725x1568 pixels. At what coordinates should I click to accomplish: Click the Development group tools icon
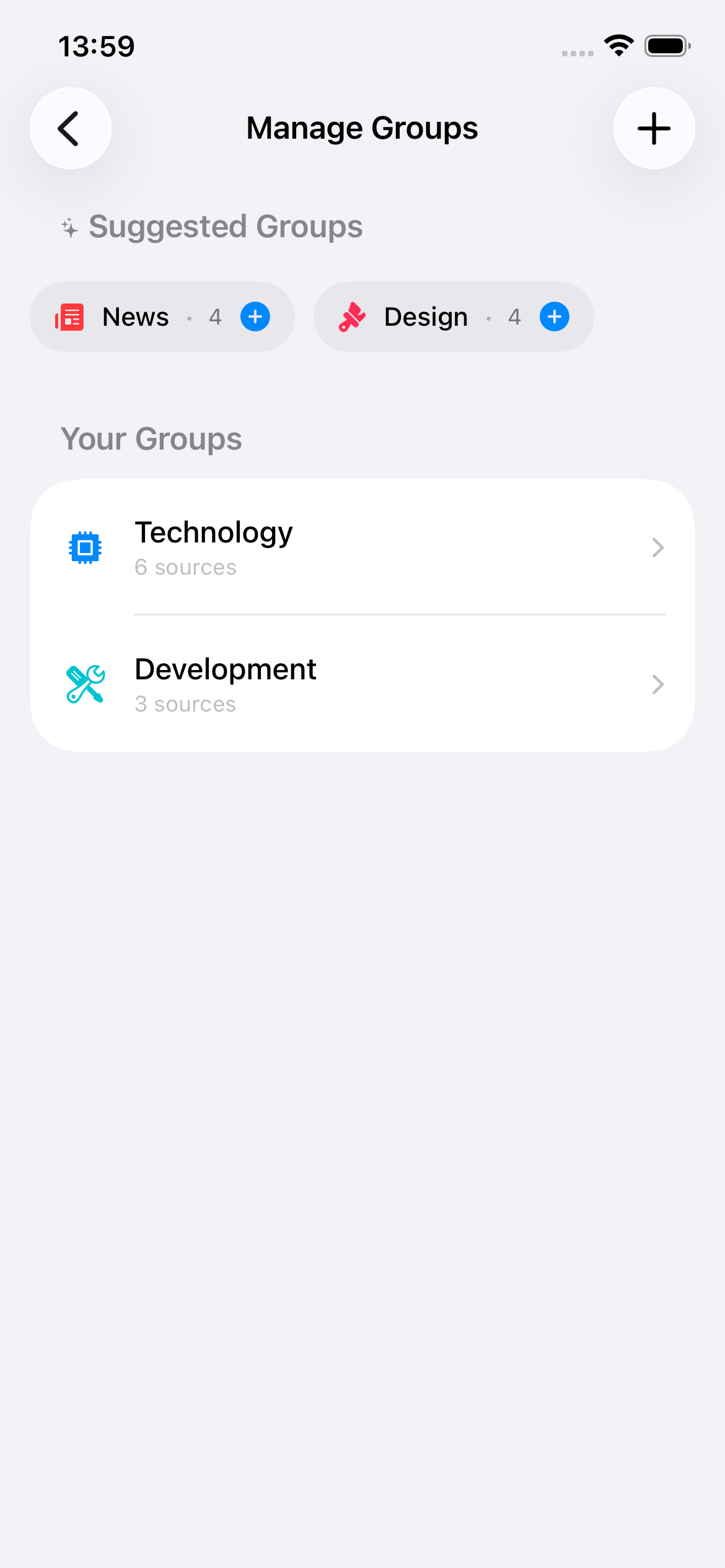tap(86, 684)
